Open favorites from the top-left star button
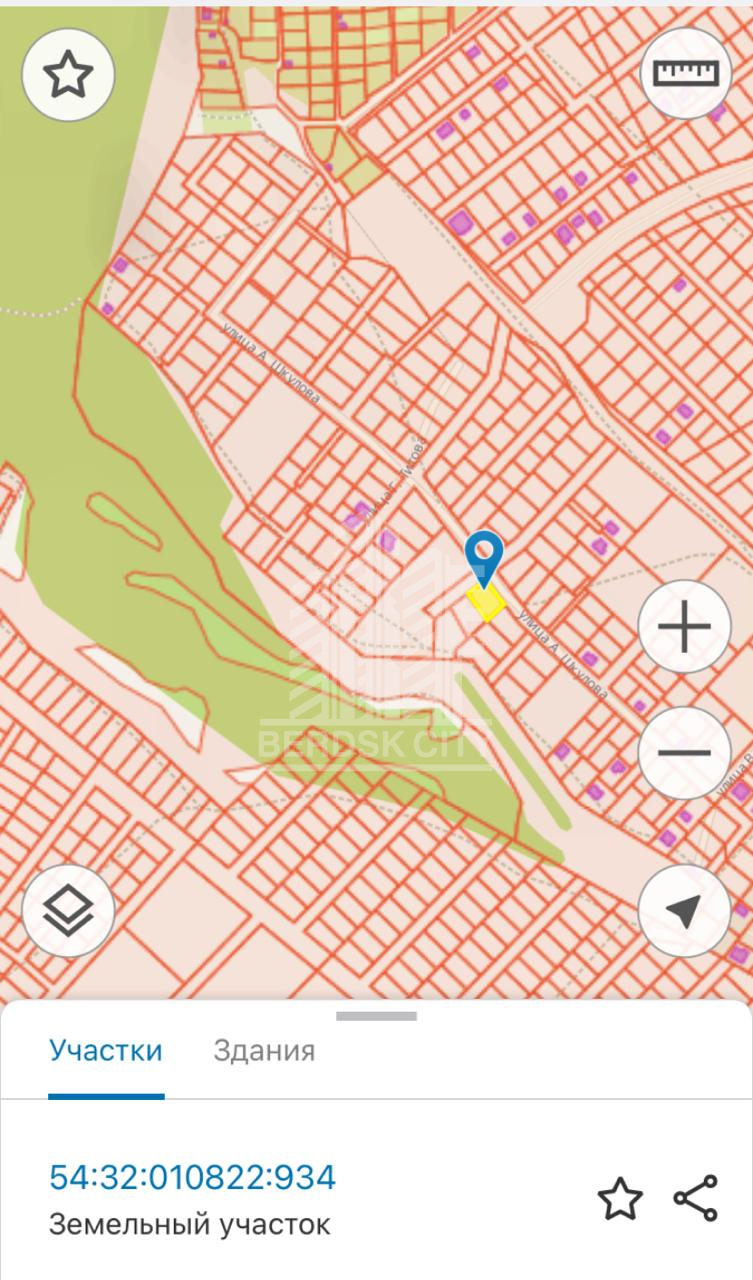 (68, 74)
